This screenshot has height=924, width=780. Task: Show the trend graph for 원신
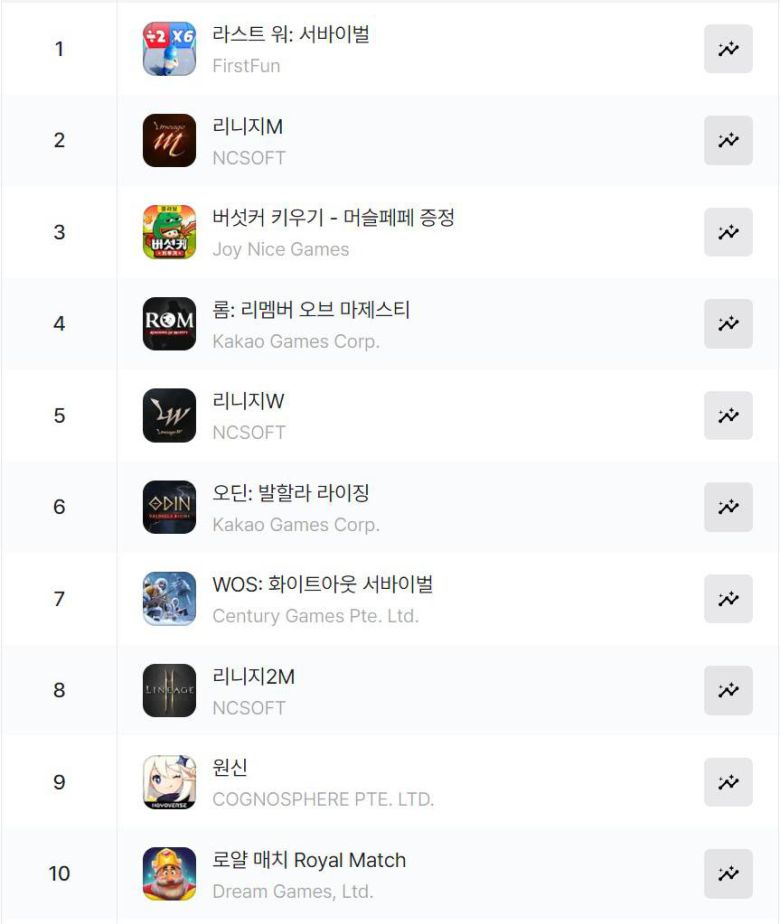click(x=728, y=782)
